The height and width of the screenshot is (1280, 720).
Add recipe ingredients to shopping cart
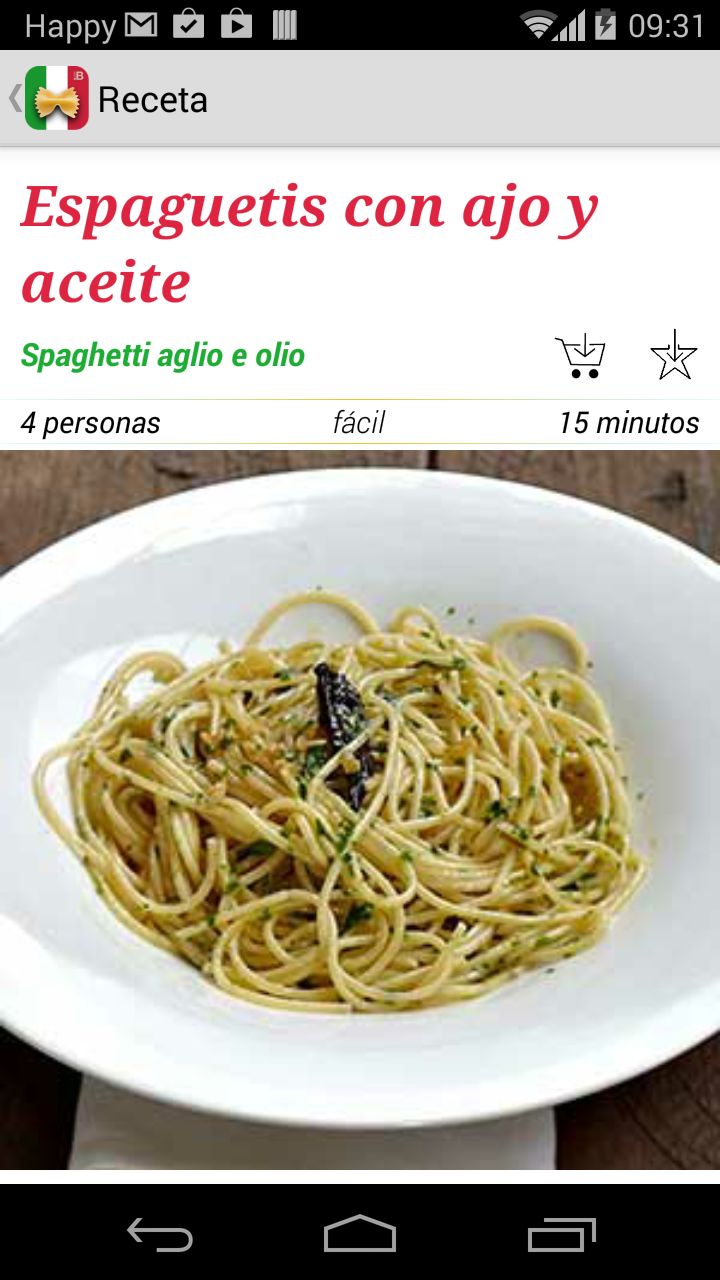[x=580, y=356]
